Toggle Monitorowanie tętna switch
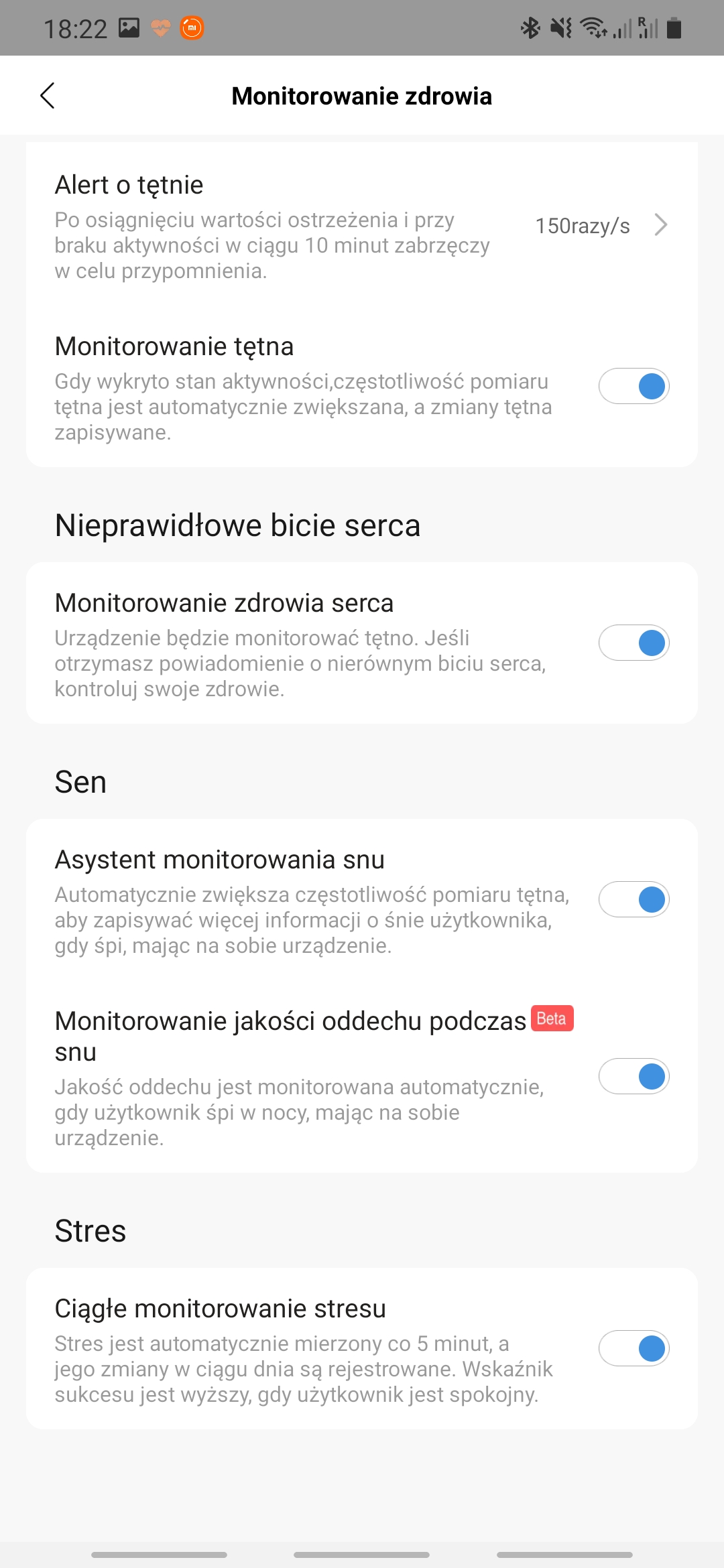This screenshot has height=1568, width=724. [x=633, y=386]
